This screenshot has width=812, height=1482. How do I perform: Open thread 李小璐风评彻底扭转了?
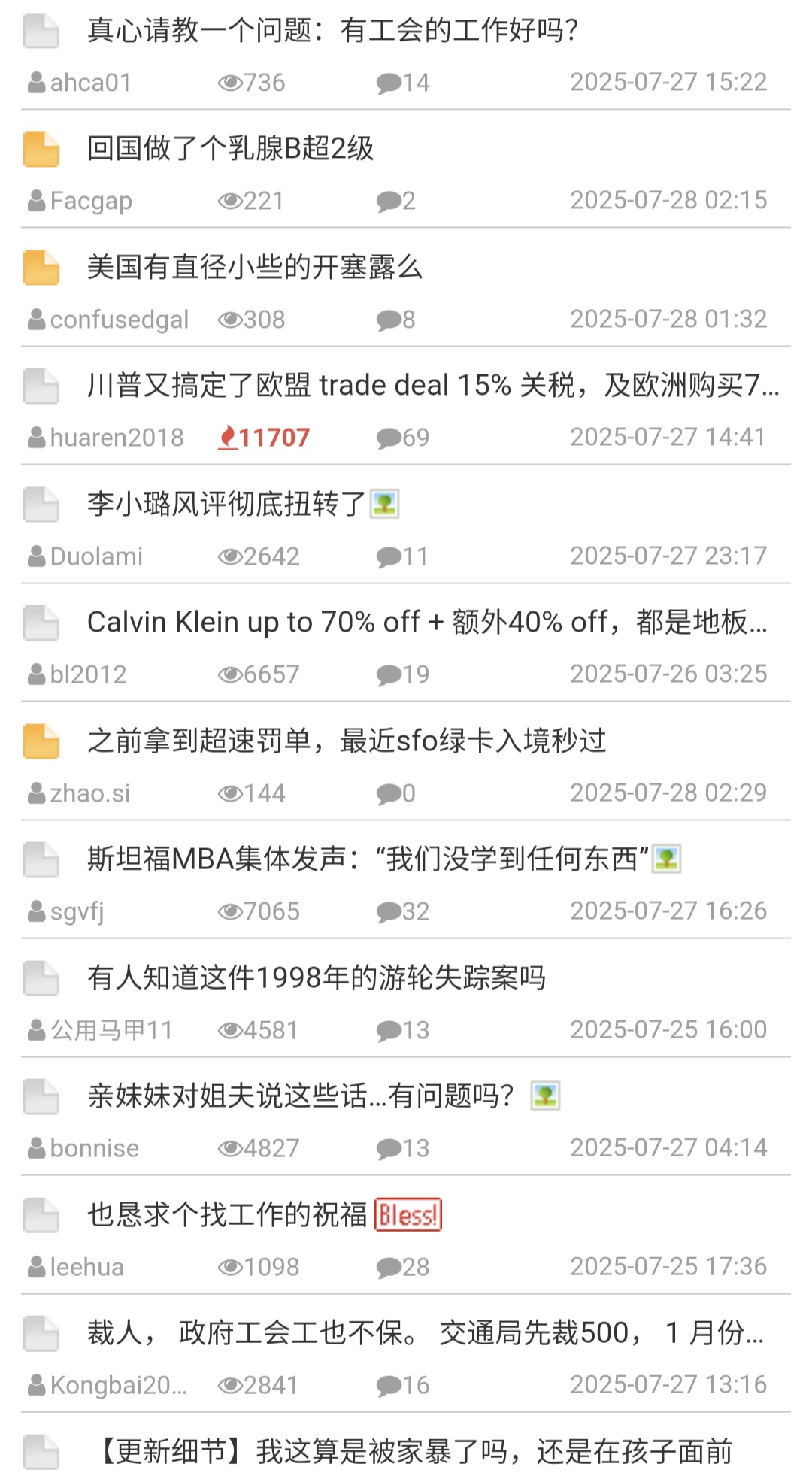point(226,505)
